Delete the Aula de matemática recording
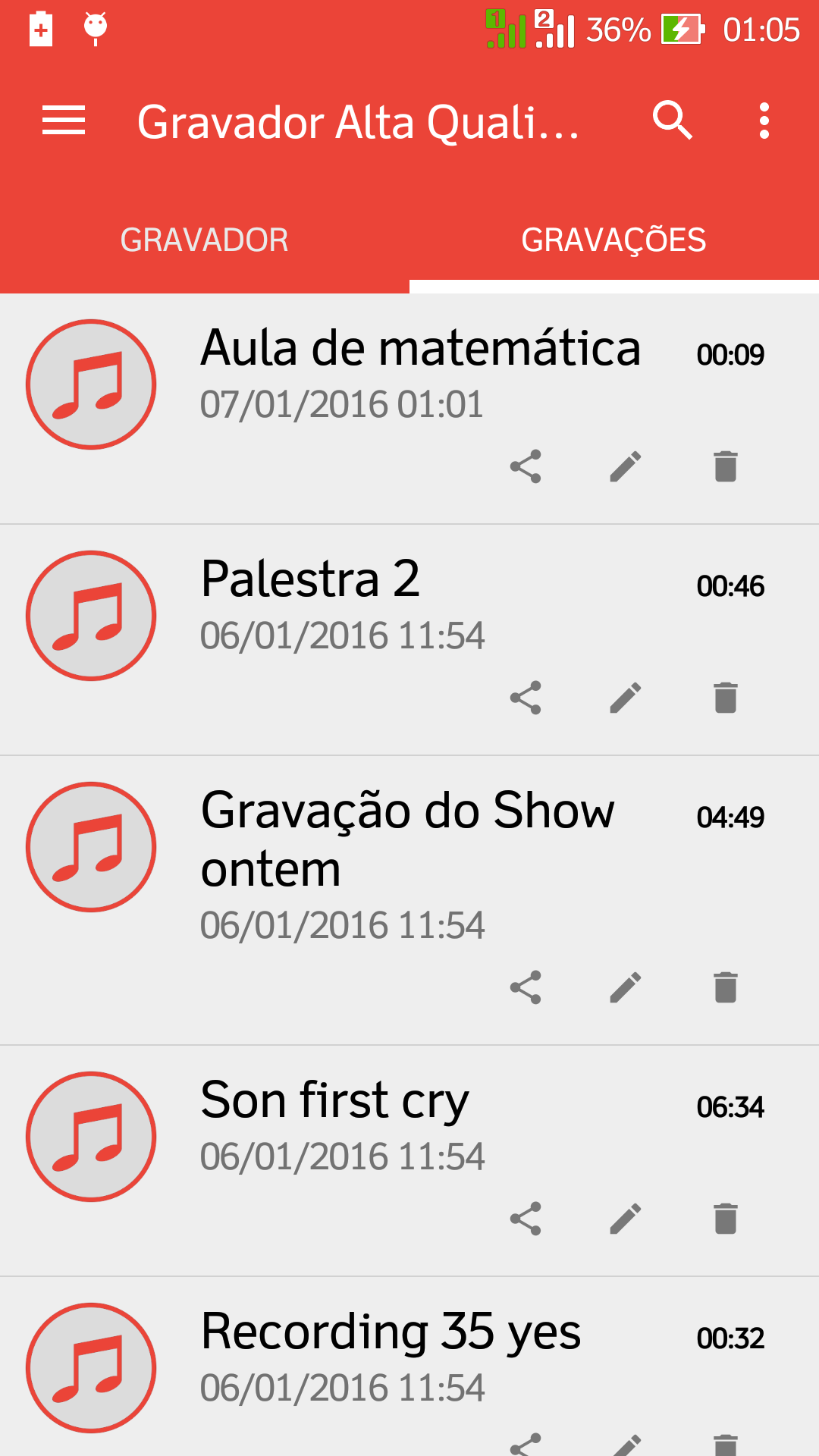This screenshot has width=819, height=1456. (x=726, y=466)
